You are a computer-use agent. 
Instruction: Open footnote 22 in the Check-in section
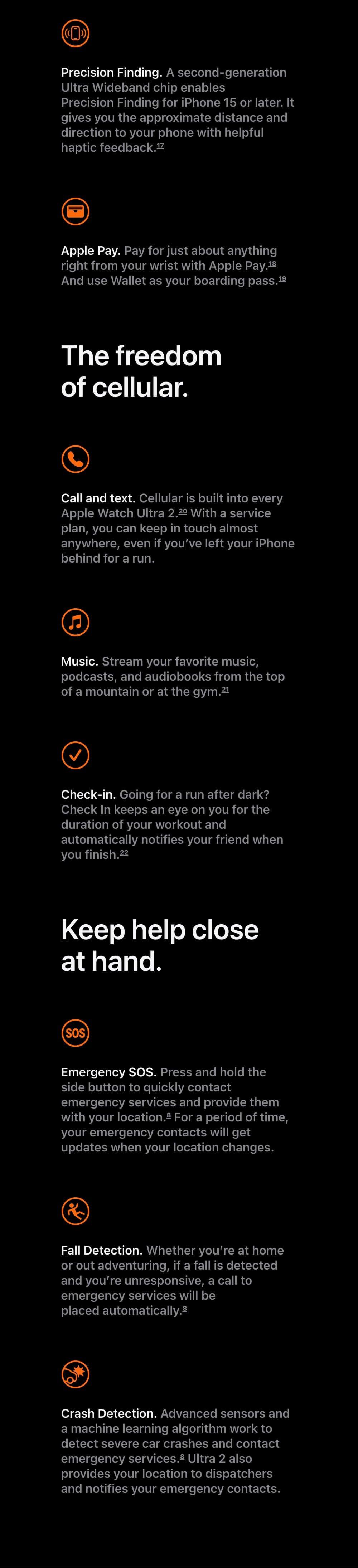(x=124, y=853)
